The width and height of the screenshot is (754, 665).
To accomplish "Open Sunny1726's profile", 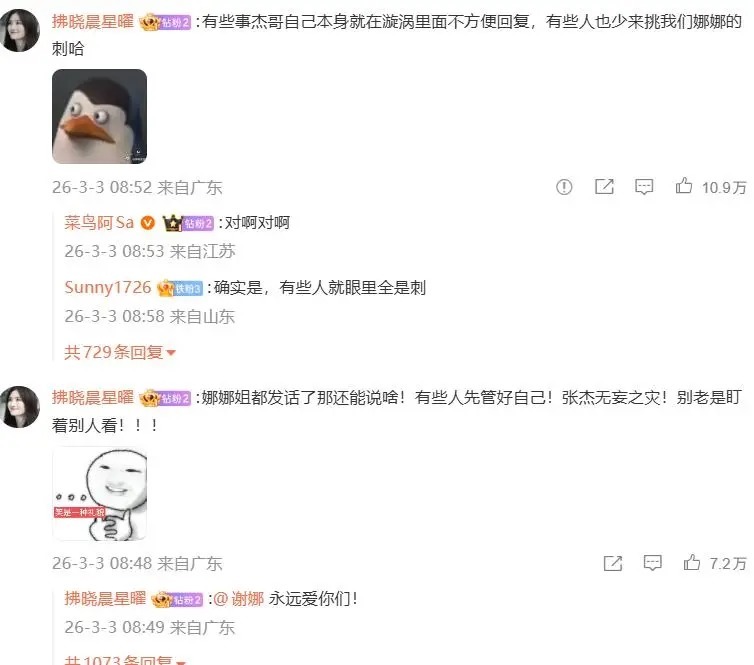I will [x=107, y=287].
